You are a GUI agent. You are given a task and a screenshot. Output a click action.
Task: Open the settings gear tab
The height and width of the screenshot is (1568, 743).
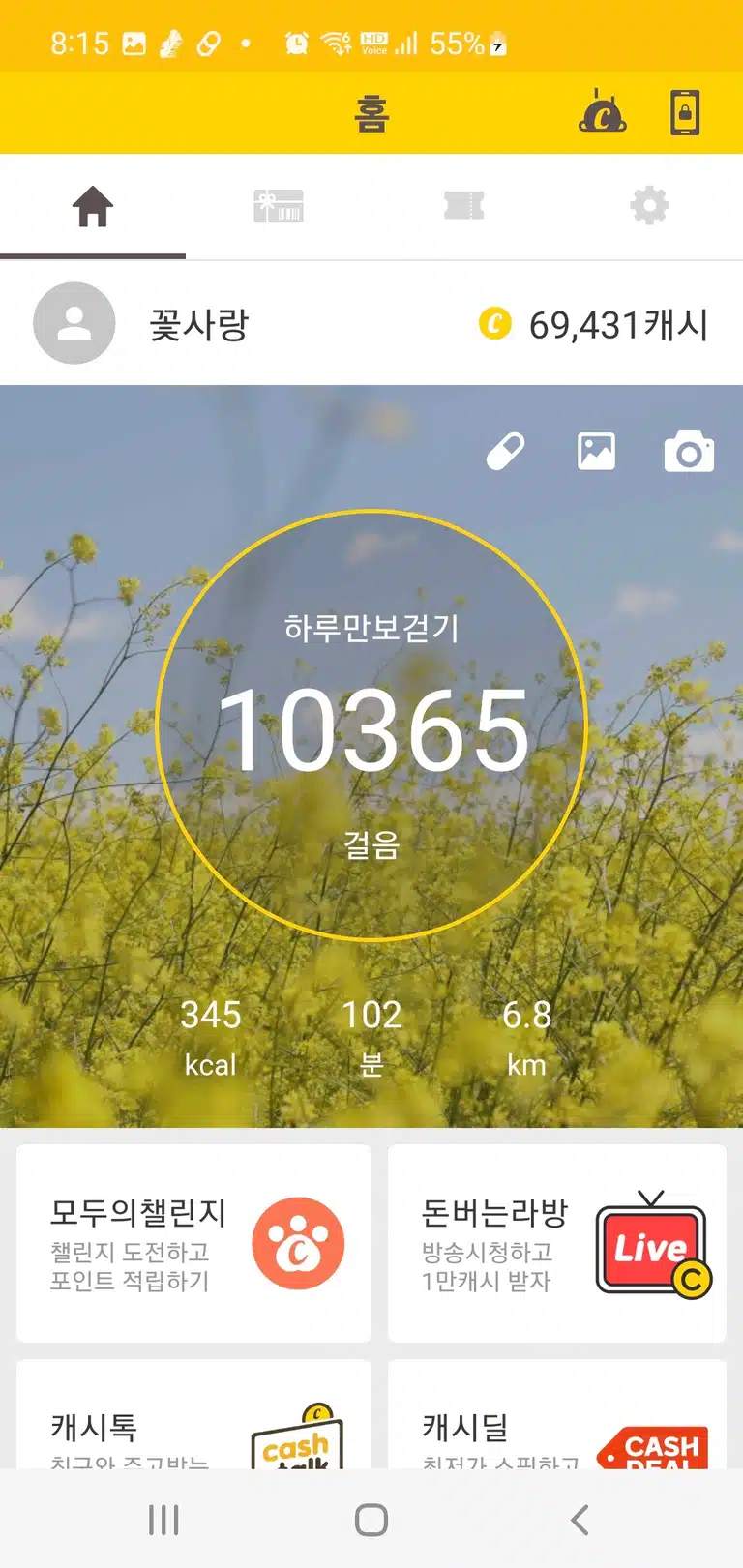point(650,206)
